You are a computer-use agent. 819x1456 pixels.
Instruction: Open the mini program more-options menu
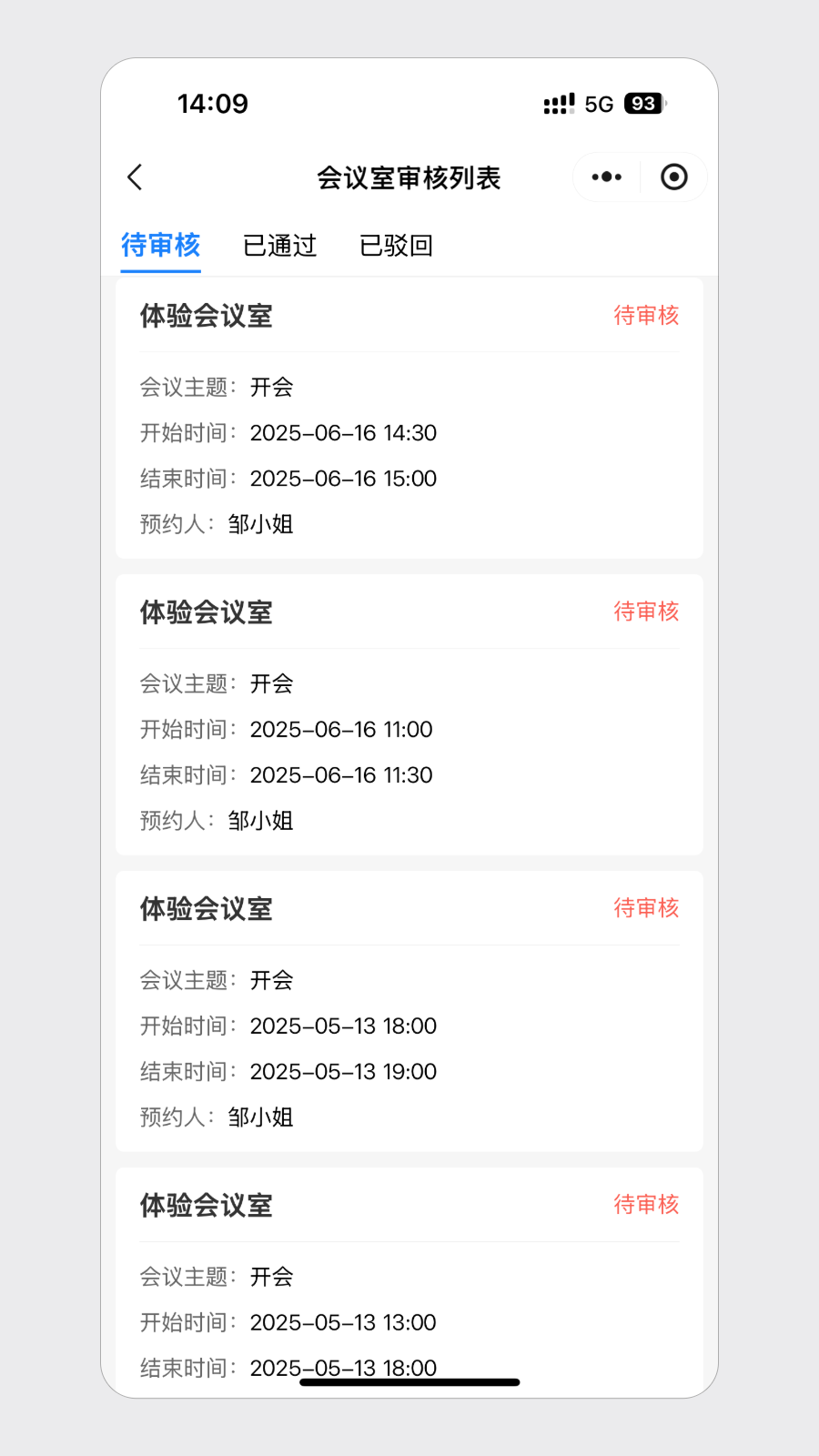click(607, 177)
